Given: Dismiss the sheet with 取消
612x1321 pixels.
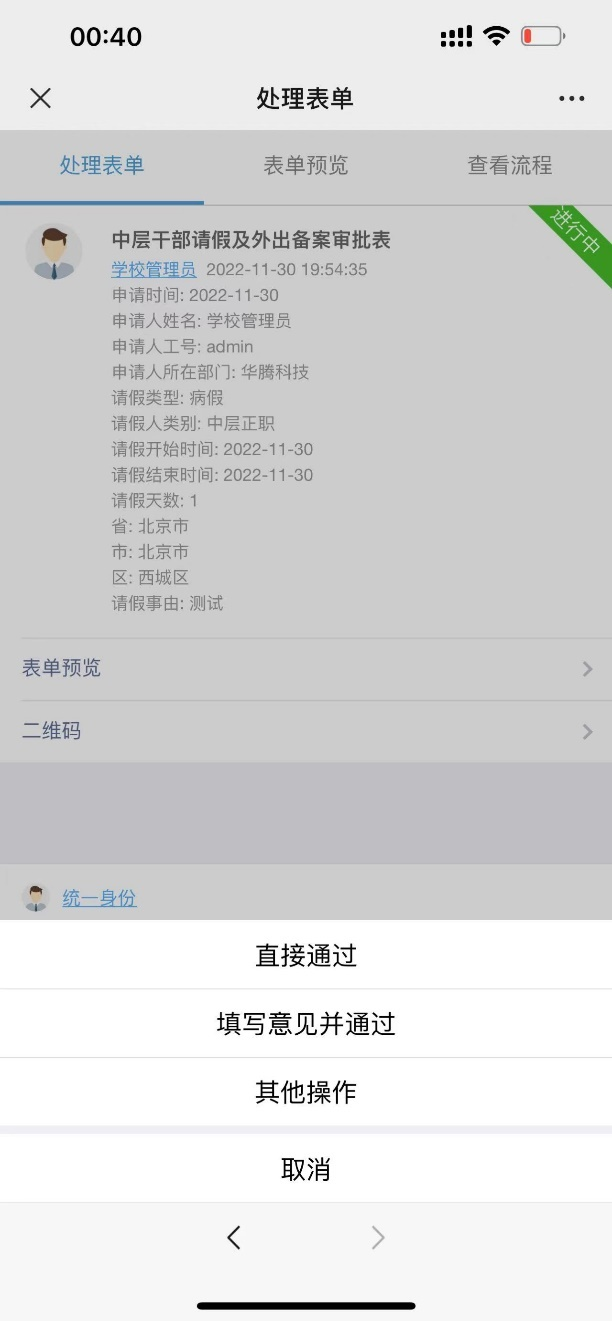Looking at the screenshot, I should [x=306, y=1169].
